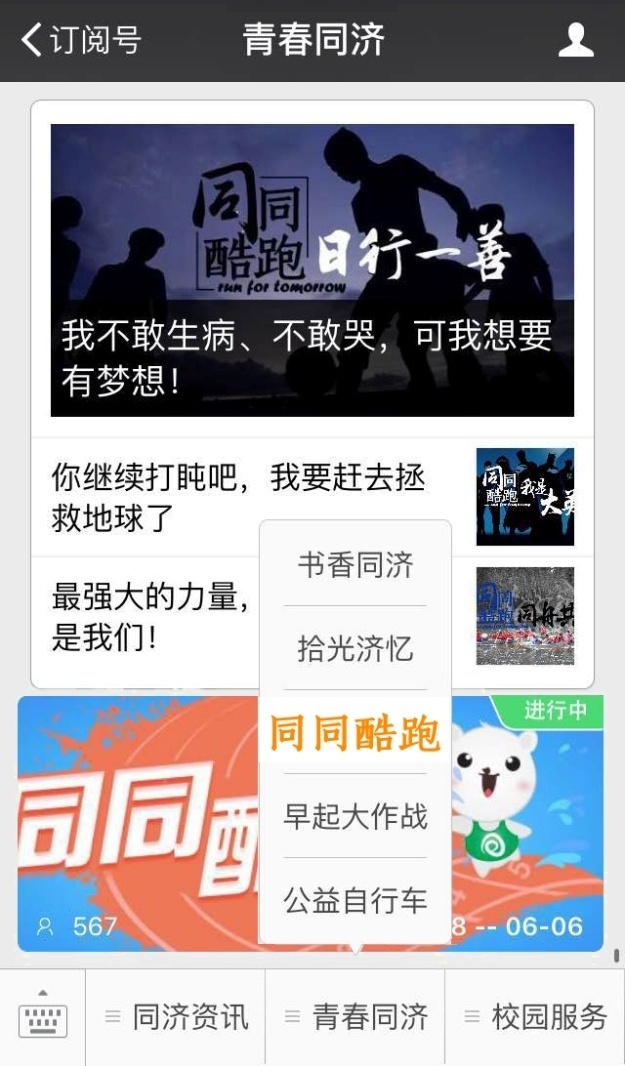
Task: Go back to 订阅号 list
Action: pyautogui.click(x=80, y=40)
